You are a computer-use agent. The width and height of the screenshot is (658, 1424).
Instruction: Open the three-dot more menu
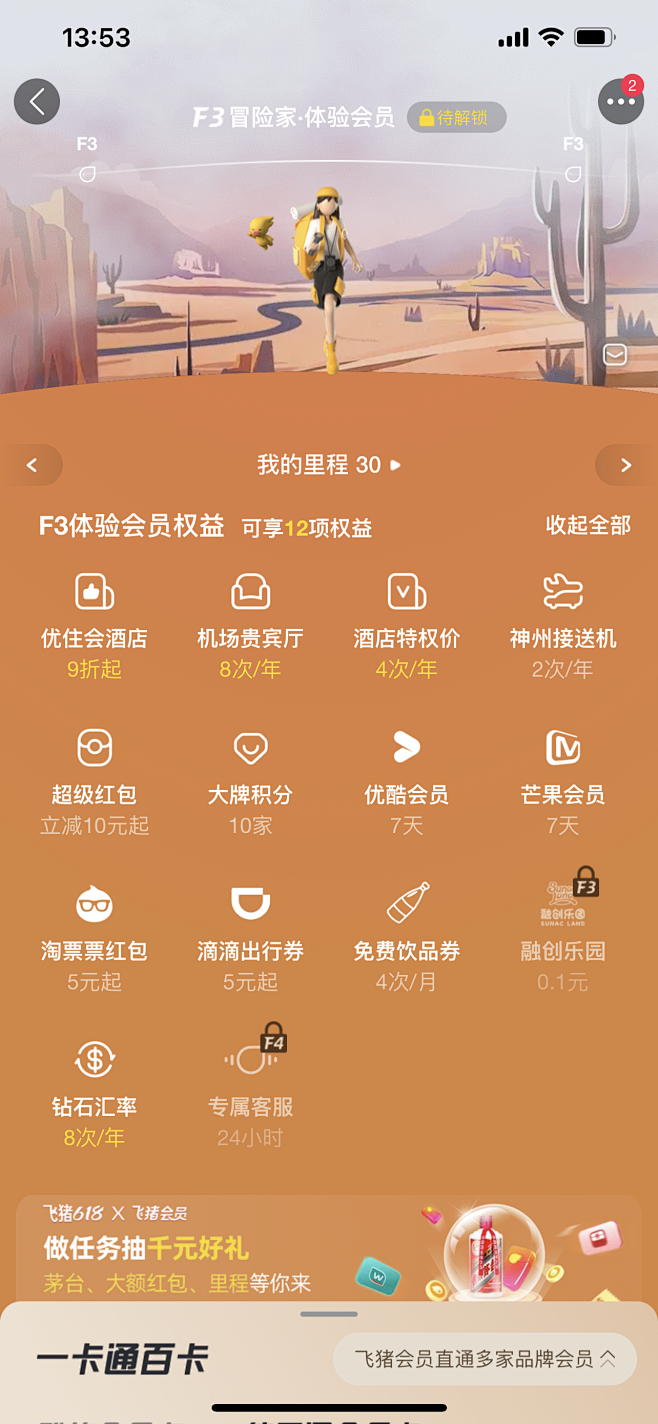coord(620,101)
